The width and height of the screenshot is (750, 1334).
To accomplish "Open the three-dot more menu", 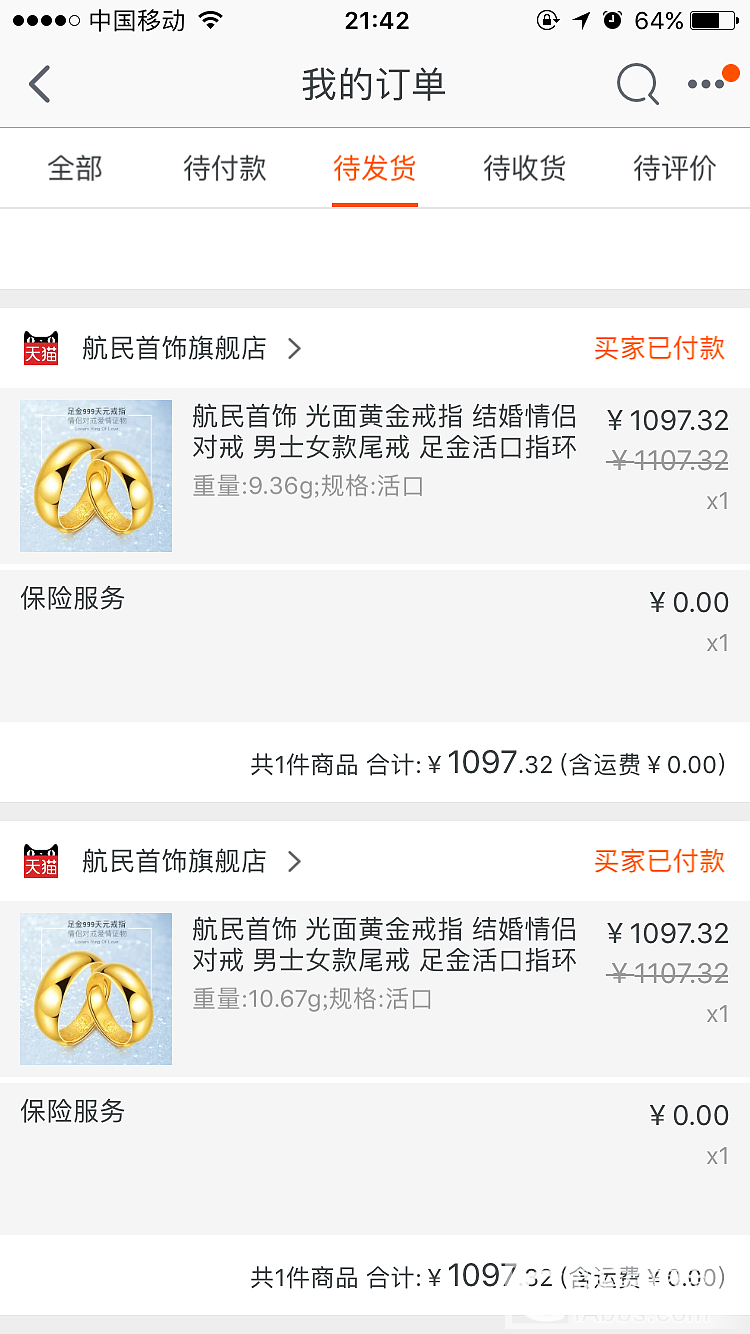I will click(707, 84).
